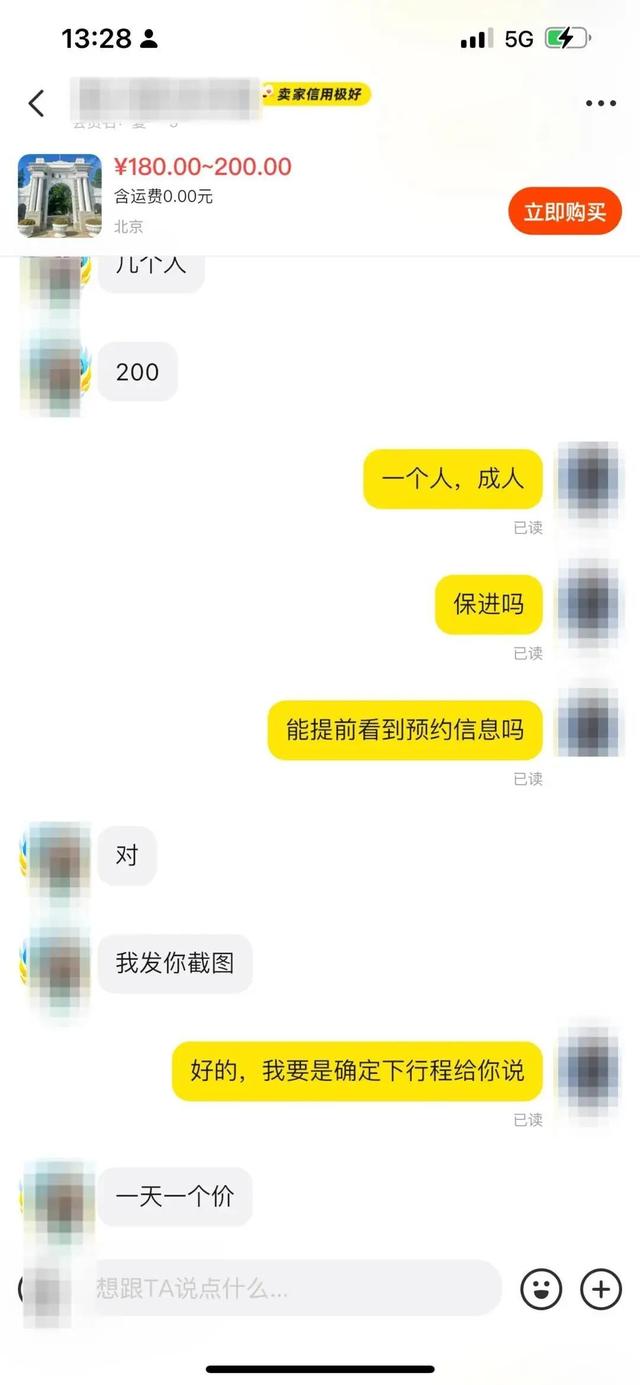Open the emoji picker
Image resolution: width=640 pixels, height=1385 pixels.
[x=541, y=1289]
